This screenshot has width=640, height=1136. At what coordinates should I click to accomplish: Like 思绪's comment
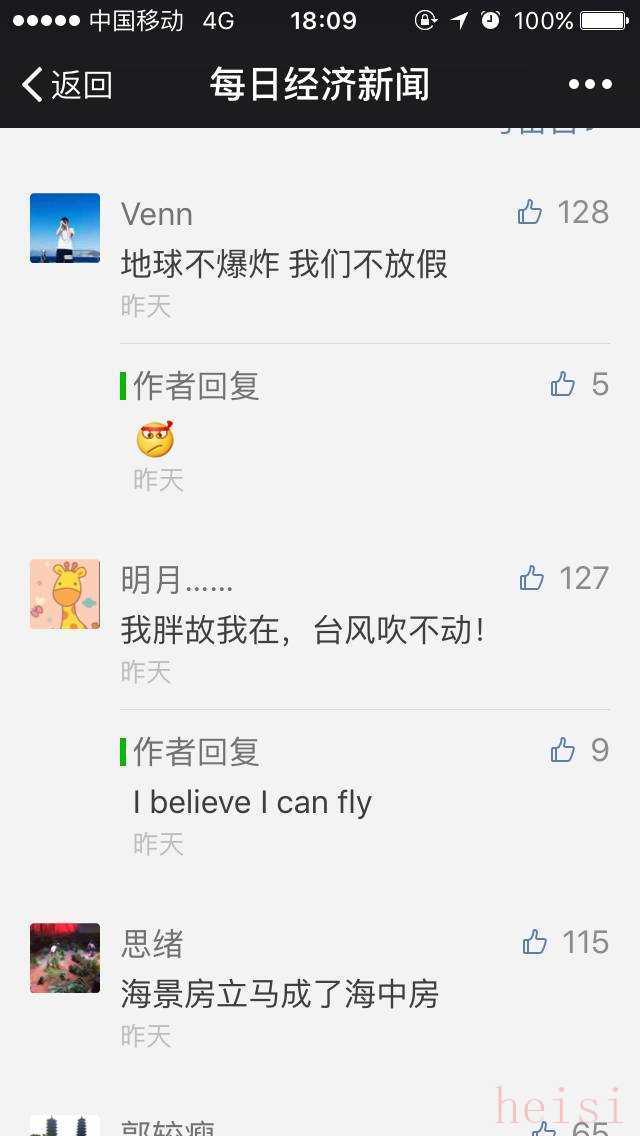tap(535, 942)
